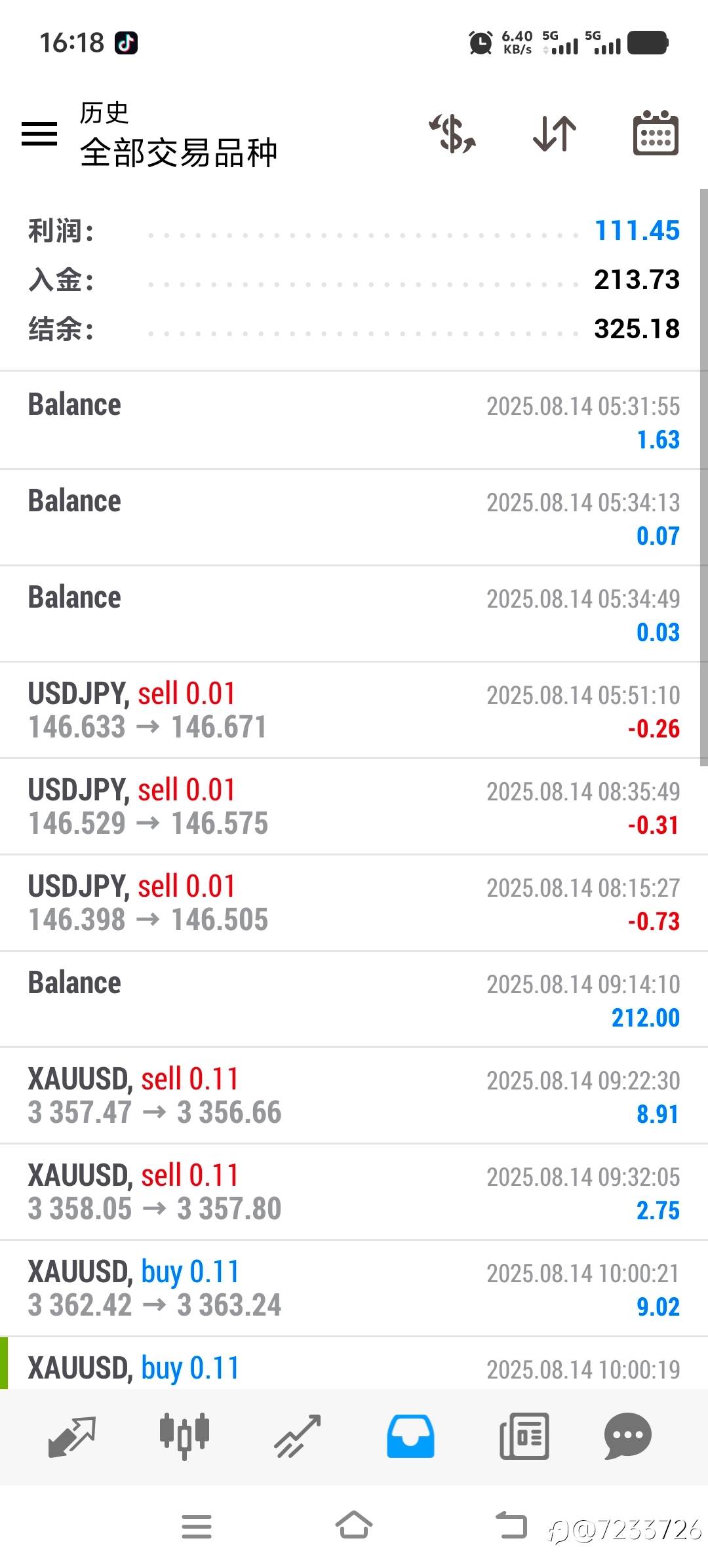This screenshot has height=1568, width=708.
Task: Open the Messages chat tab
Action: 627,1436
